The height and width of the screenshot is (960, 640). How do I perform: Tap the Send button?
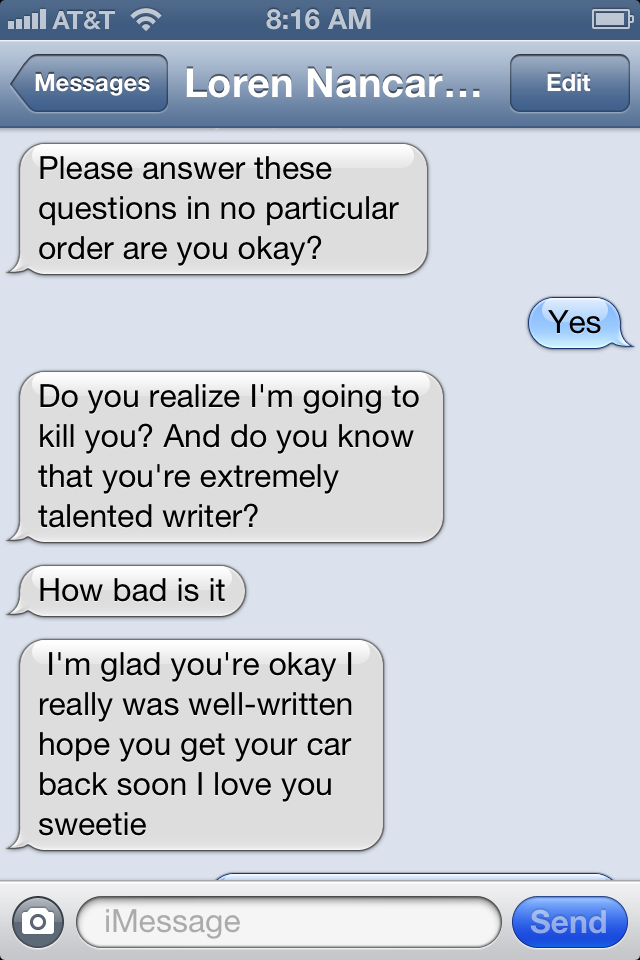[x=568, y=921]
